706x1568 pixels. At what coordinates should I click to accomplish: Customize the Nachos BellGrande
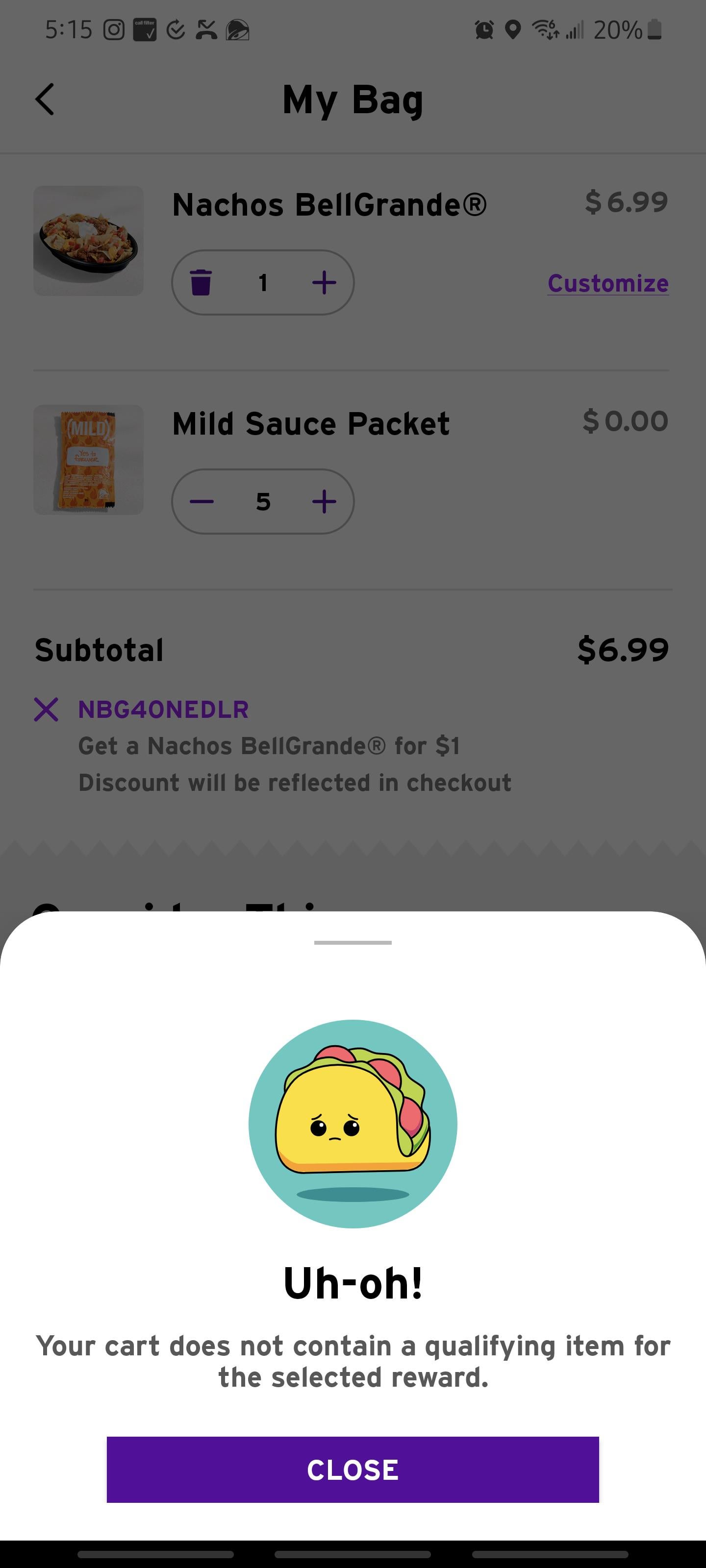point(607,284)
